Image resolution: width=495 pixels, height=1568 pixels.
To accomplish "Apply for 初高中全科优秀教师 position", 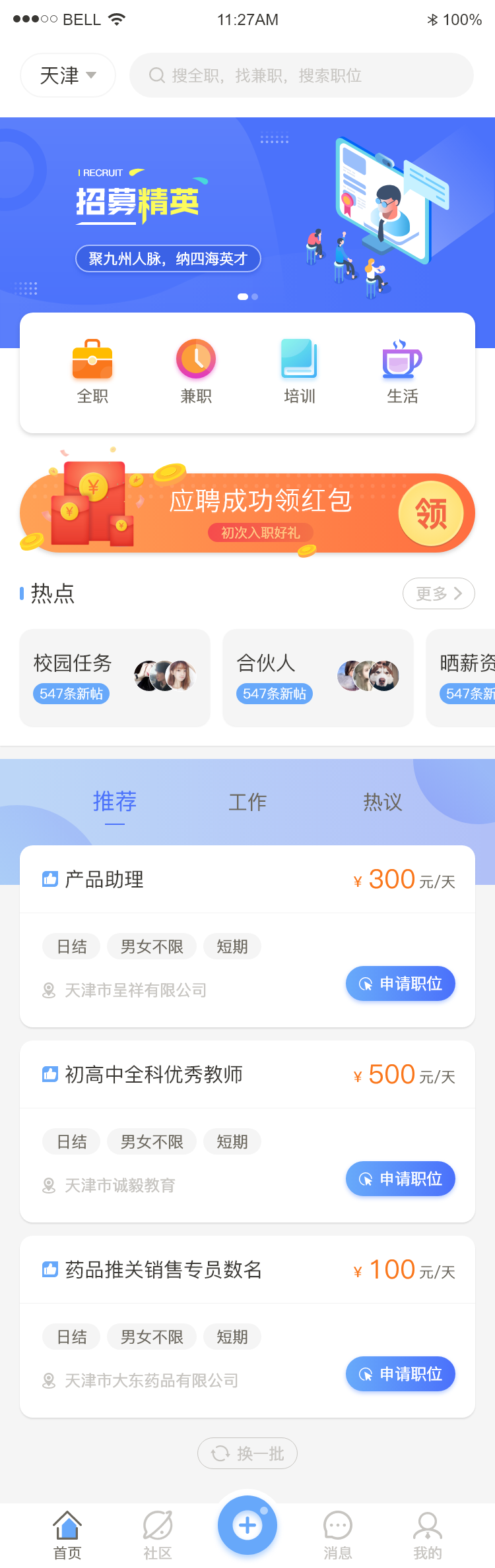I will click(401, 1179).
